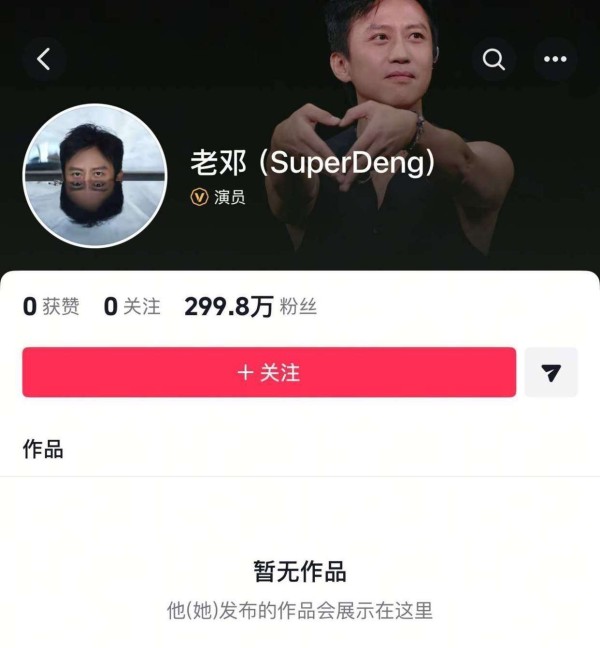Screen dimensions: 600x648
Task: Follow 老邓 with the red 关注 button
Action: tap(269, 372)
